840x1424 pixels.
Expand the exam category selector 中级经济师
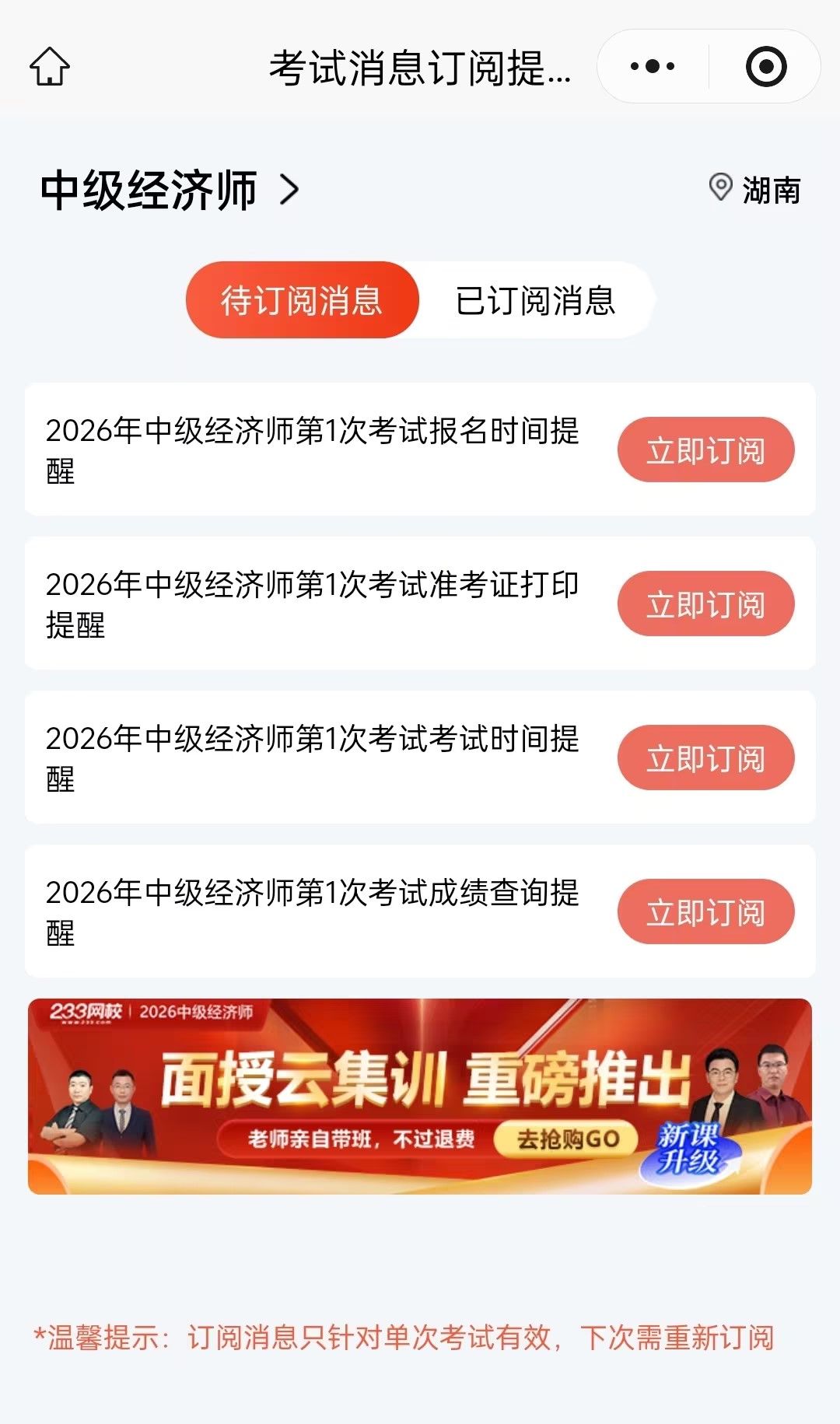point(148,189)
